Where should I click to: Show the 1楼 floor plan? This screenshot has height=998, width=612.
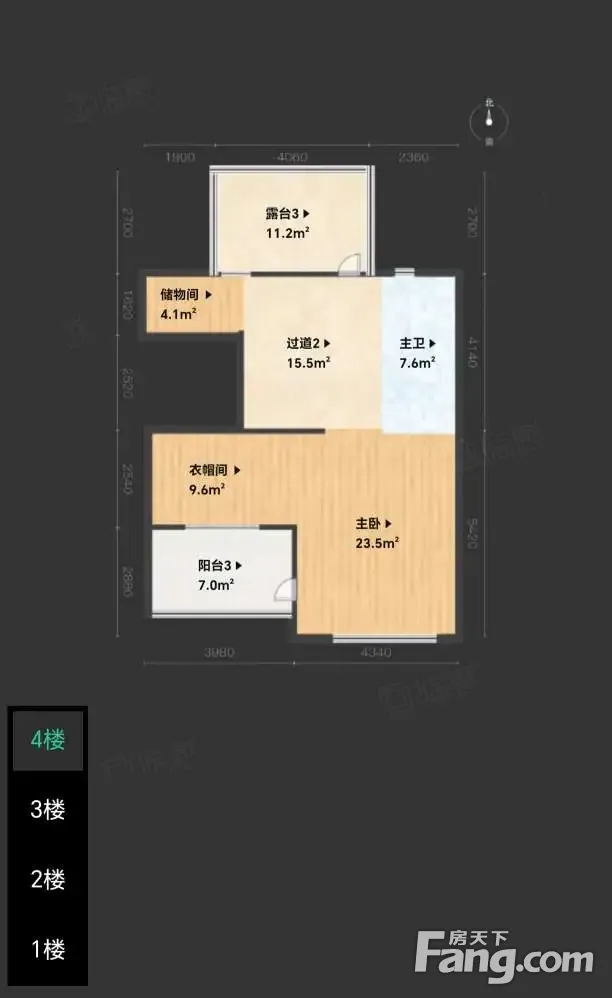[47, 949]
